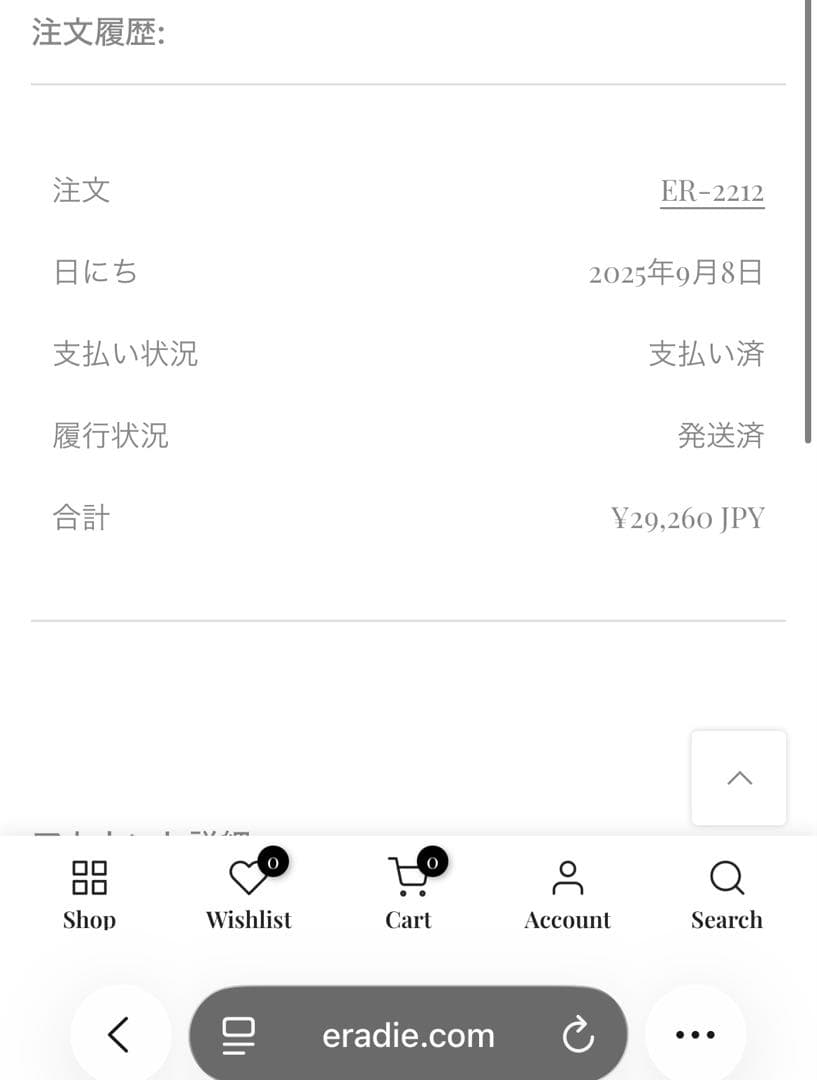Open order ER-2212 details
Image resolution: width=817 pixels, height=1080 pixels.
[712, 190]
